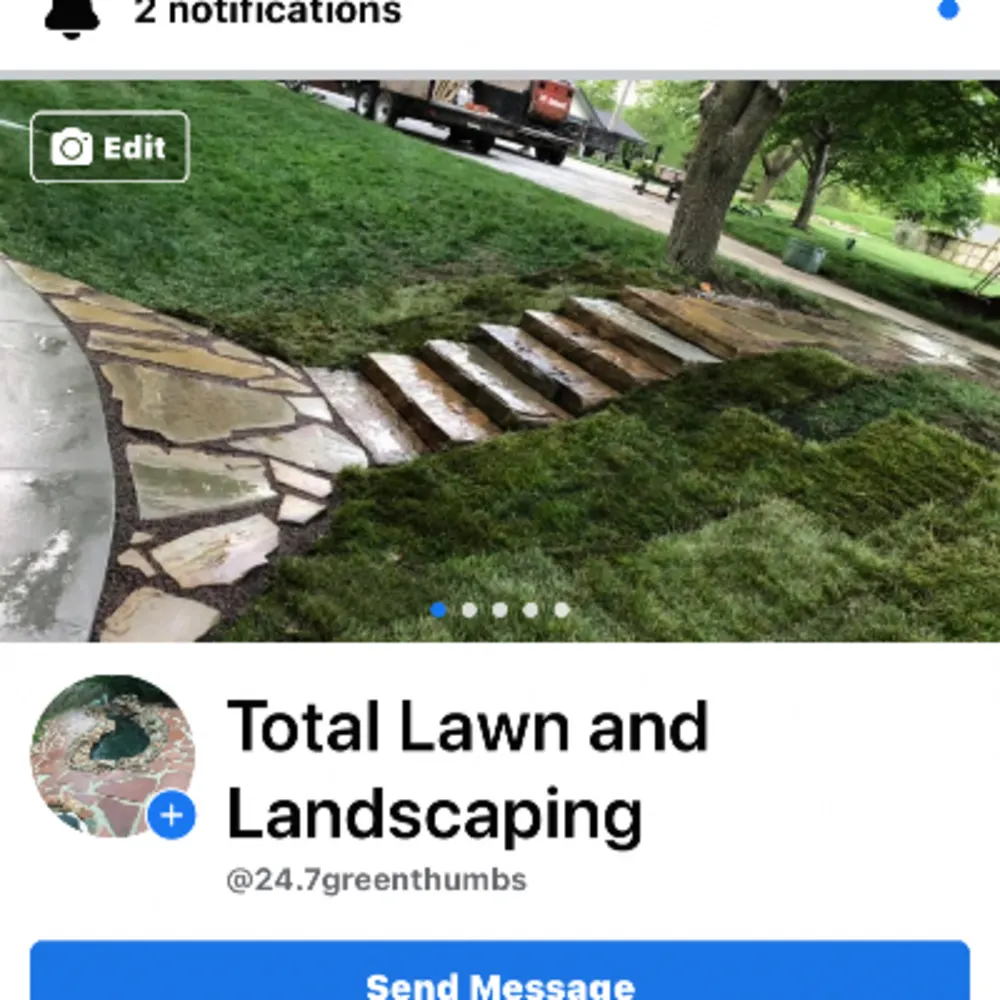The image size is (1000, 1000).
Task: Tap the Send Message button
Action: [x=500, y=975]
